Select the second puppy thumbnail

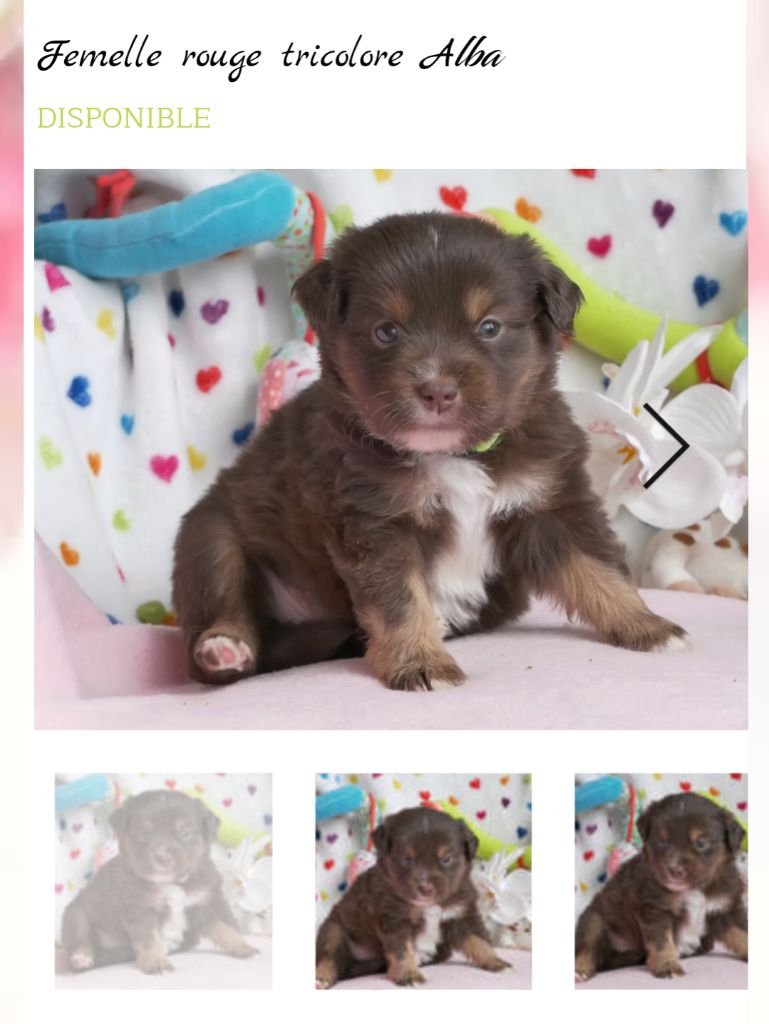pos(423,881)
